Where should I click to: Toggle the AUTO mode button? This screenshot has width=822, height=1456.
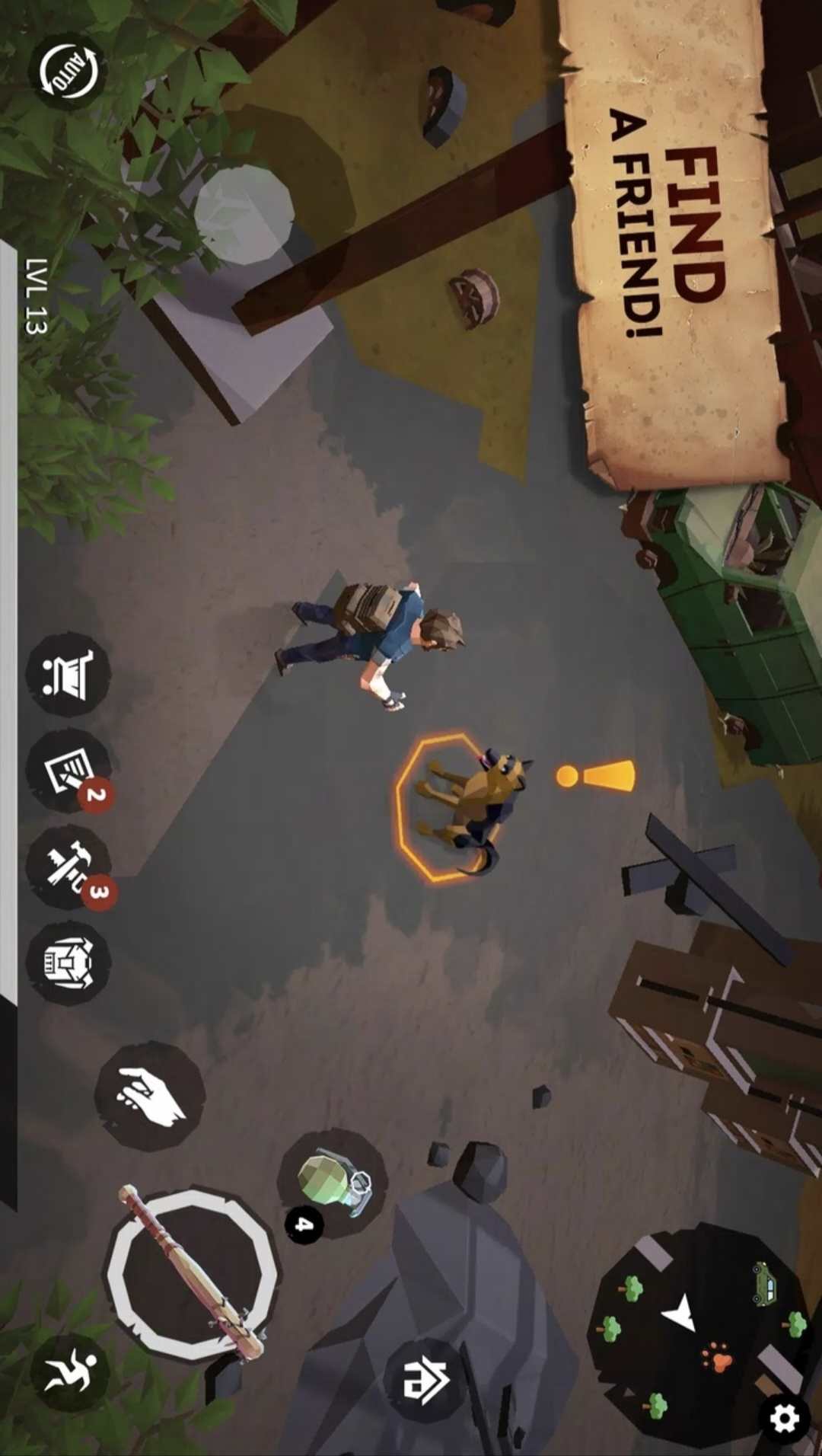click(x=68, y=72)
